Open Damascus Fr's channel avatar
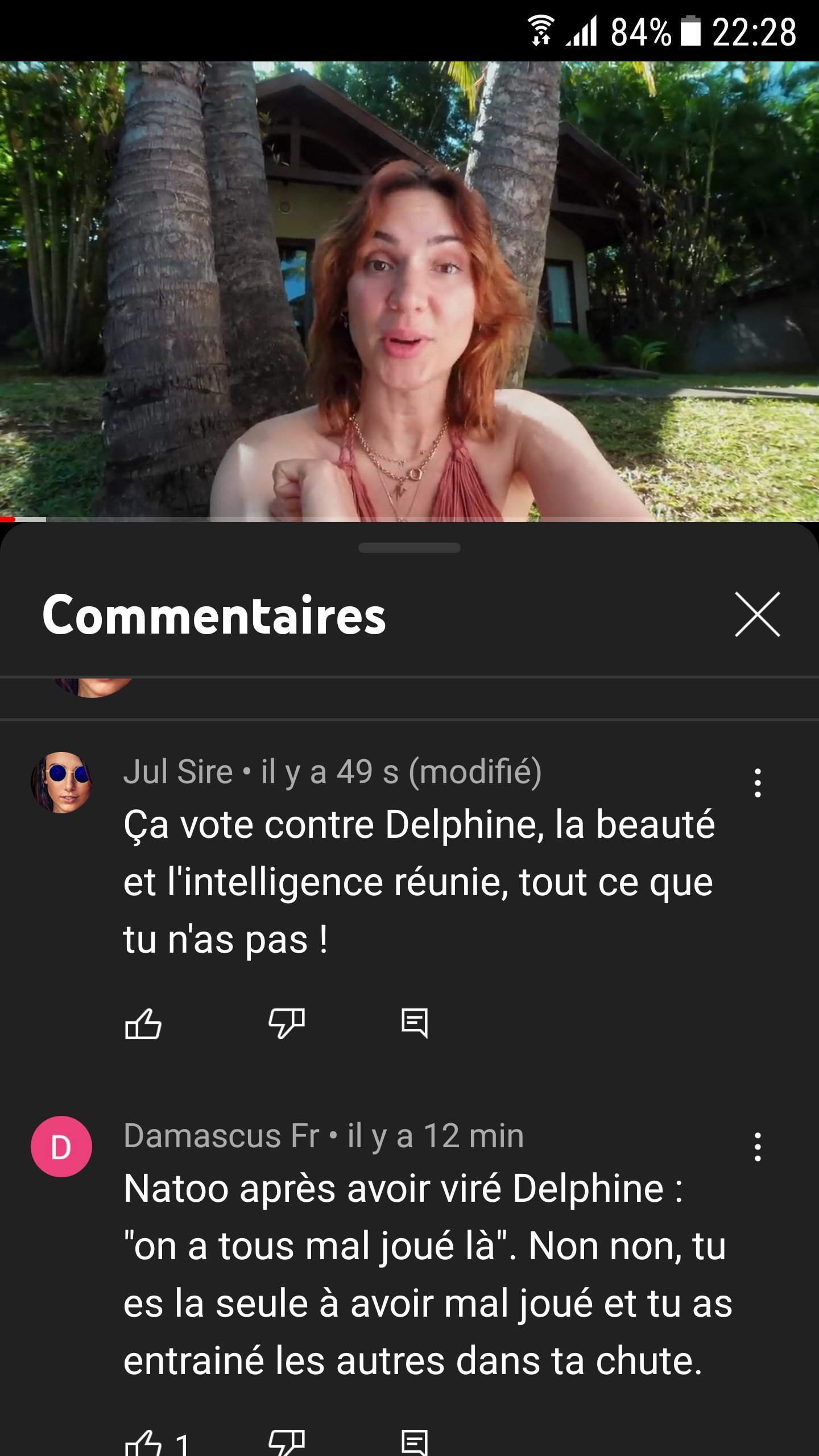 coord(61,1147)
